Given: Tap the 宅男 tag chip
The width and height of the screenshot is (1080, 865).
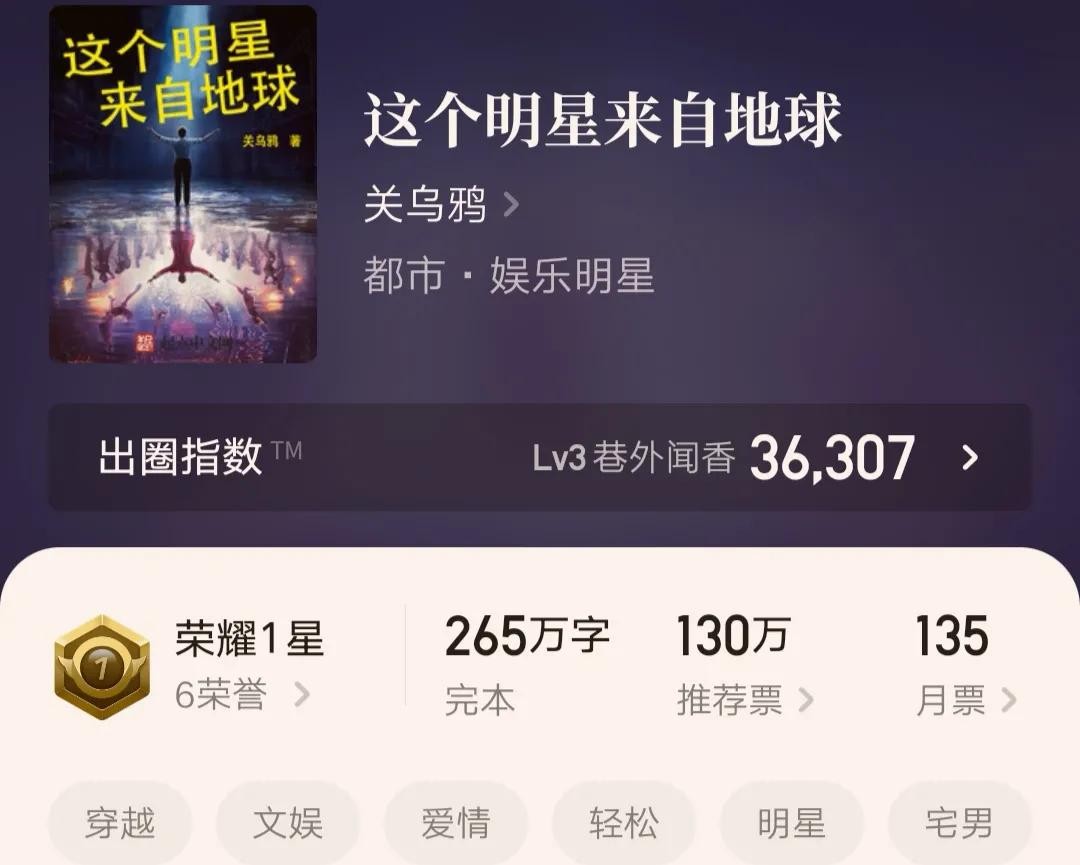Looking at the screenshot, I should pyautogui.click(x=959, y=824).
